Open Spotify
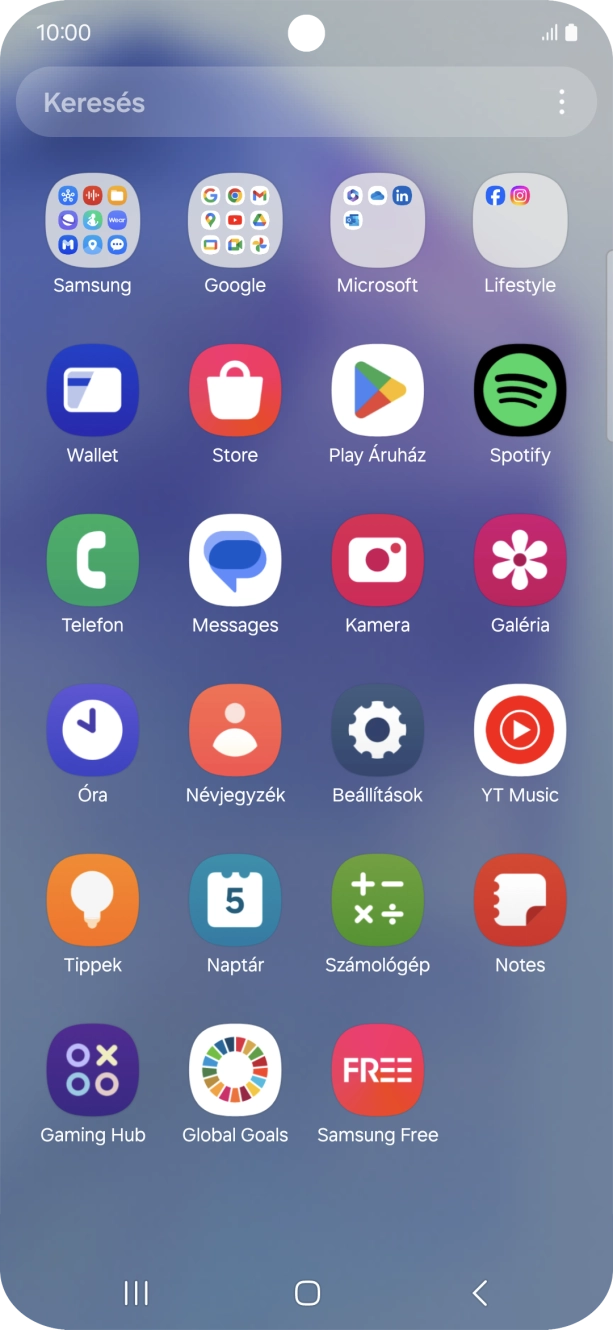Image resolution: width=613 pixels, height=1330 pixels. (x=520, y=390)
